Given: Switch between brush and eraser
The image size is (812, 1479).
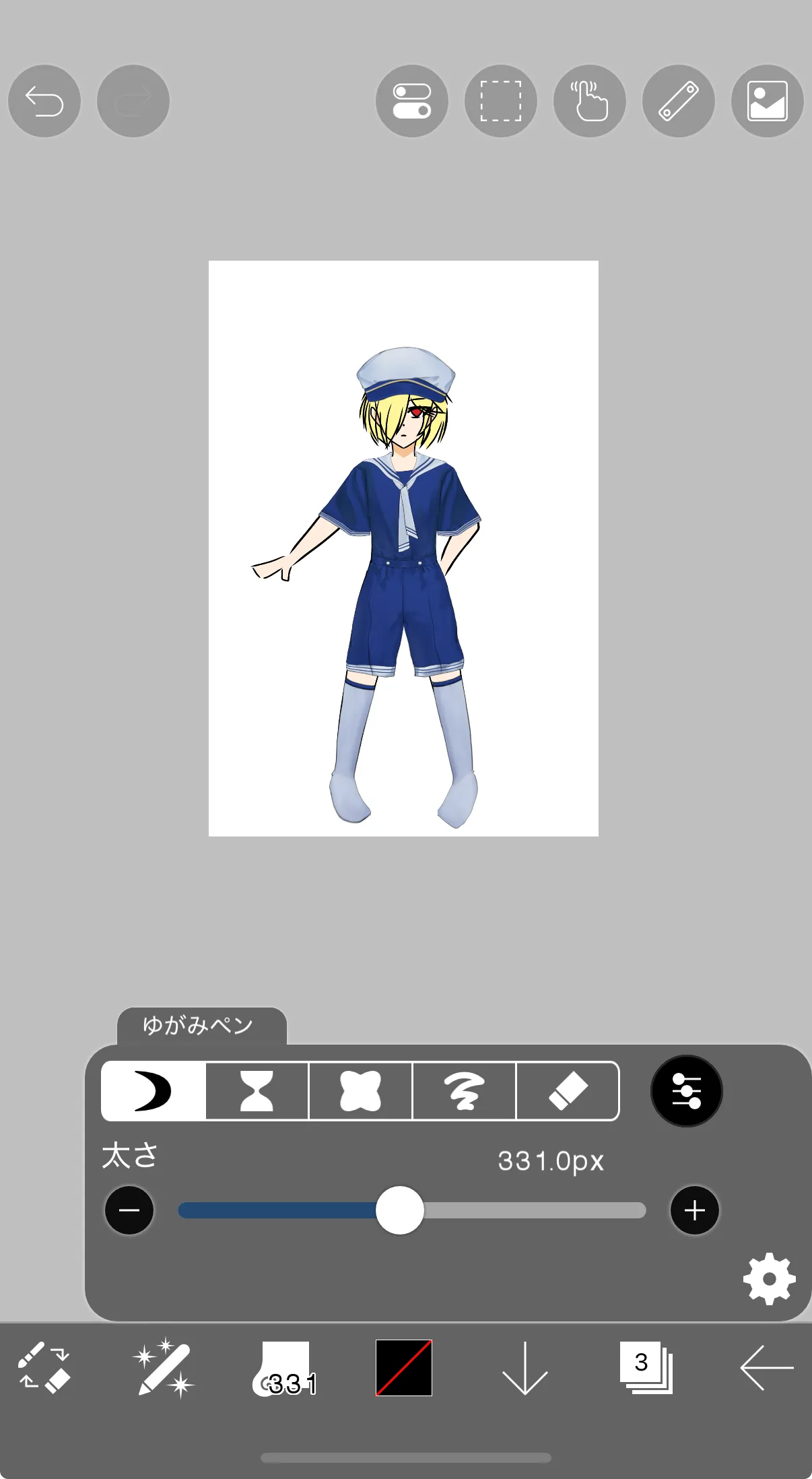Looking at the screenshot, I should point(44,1367).
